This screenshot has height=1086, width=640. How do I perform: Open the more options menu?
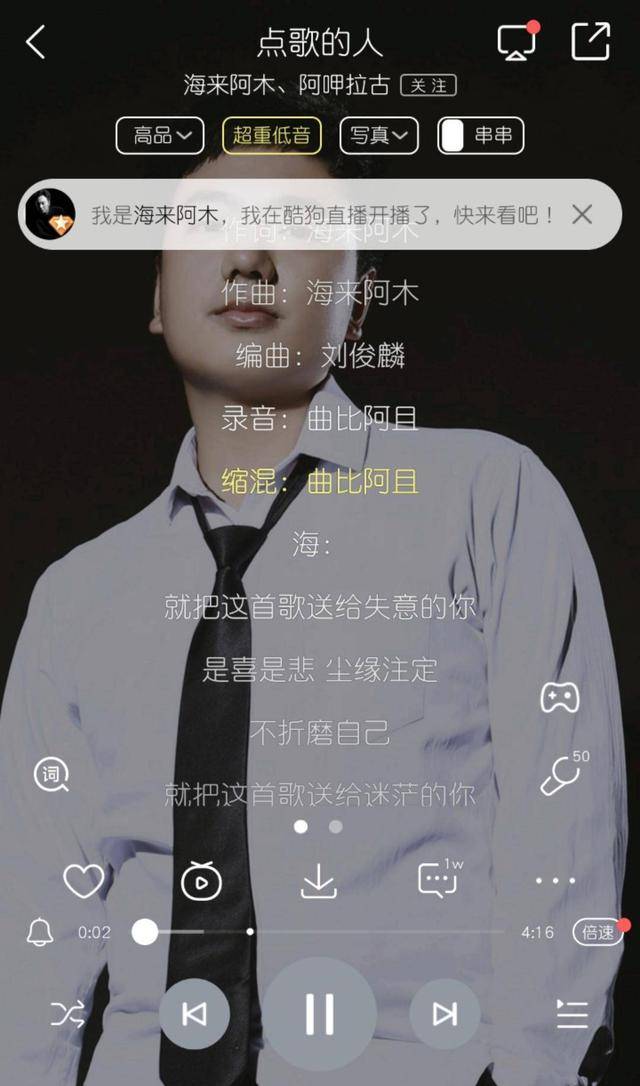555,881
